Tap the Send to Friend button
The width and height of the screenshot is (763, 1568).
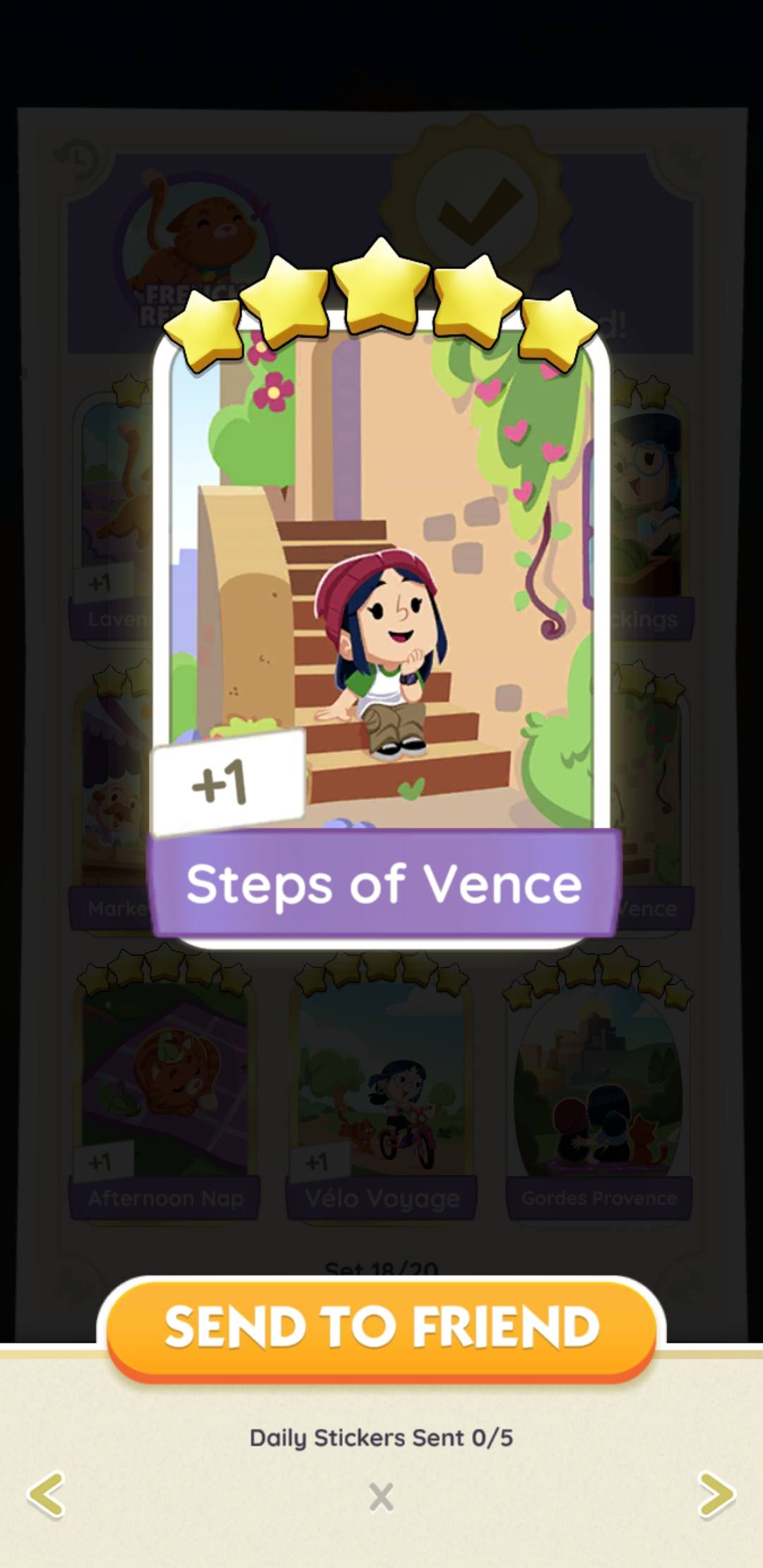click(381, 1329)
